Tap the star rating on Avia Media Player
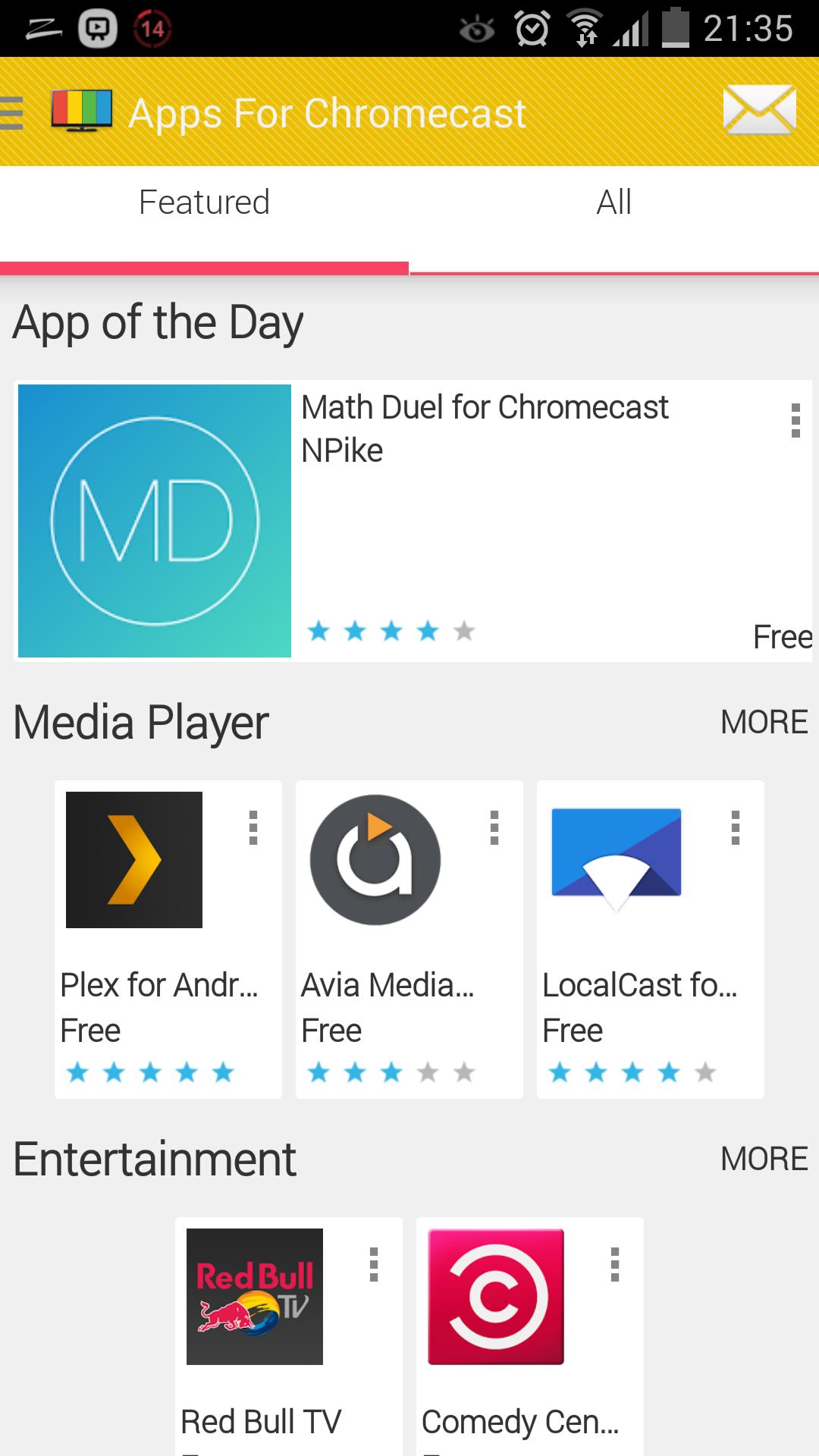819x1456 pixels. pyautogui.click(x=389, y=1072)
